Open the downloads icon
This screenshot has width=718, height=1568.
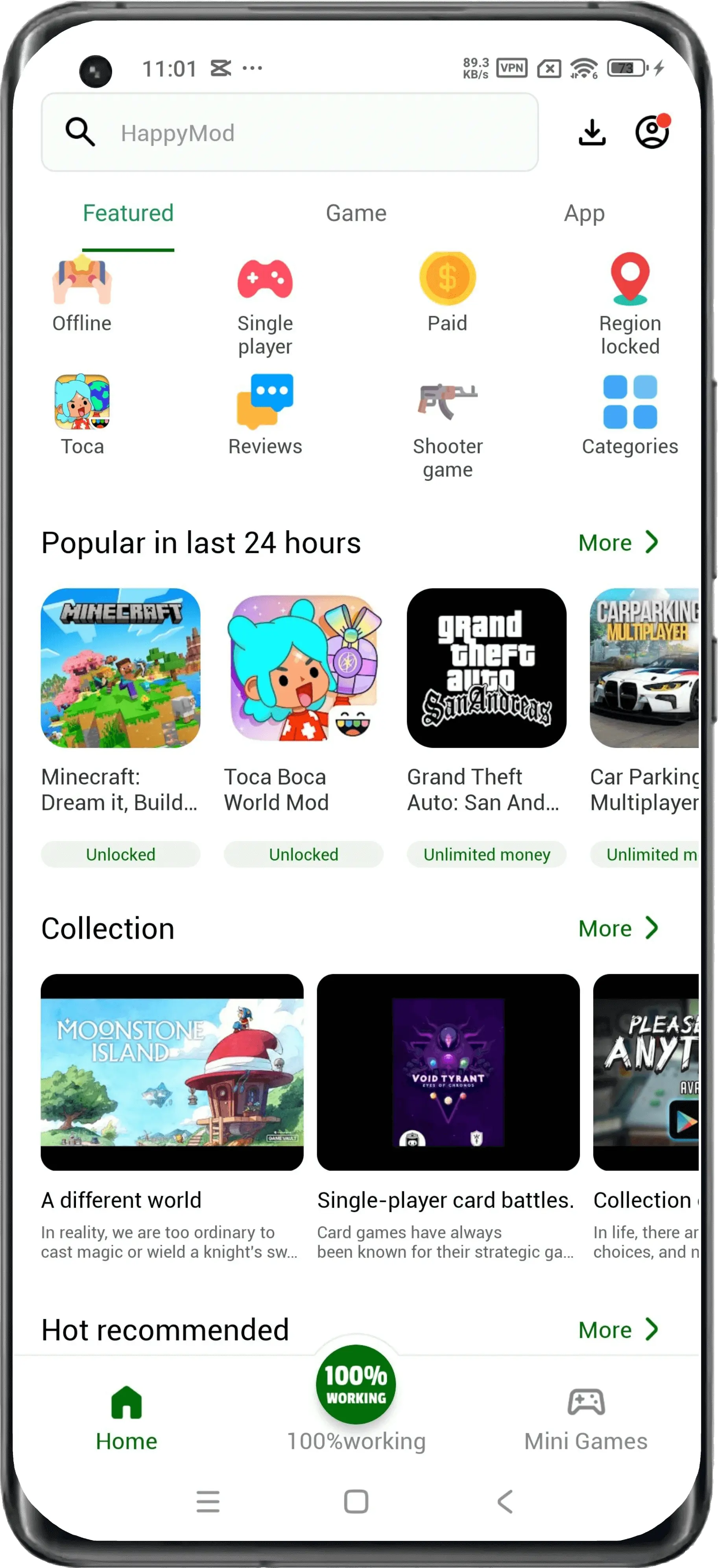click(591, 132)
